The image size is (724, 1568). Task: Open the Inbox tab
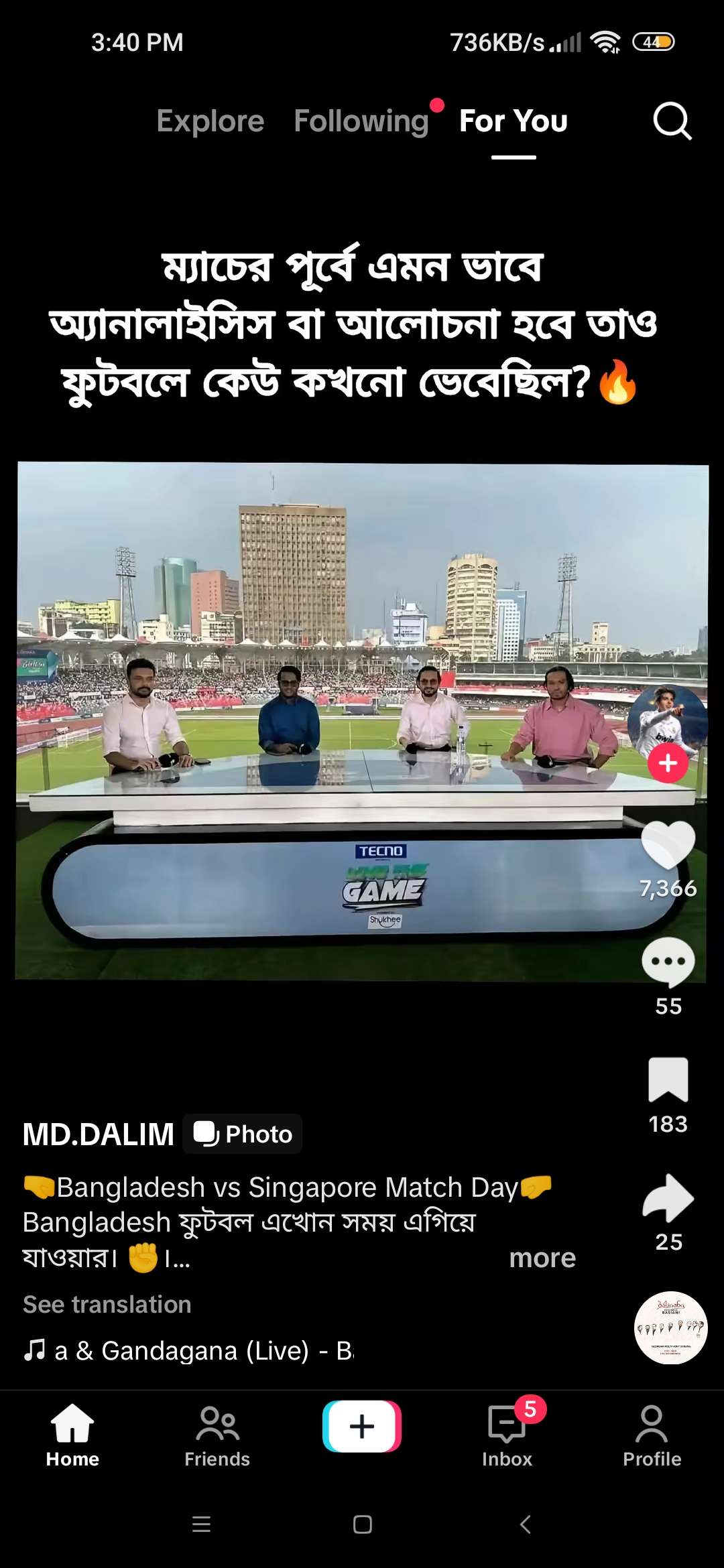[x=507, y=1437]
